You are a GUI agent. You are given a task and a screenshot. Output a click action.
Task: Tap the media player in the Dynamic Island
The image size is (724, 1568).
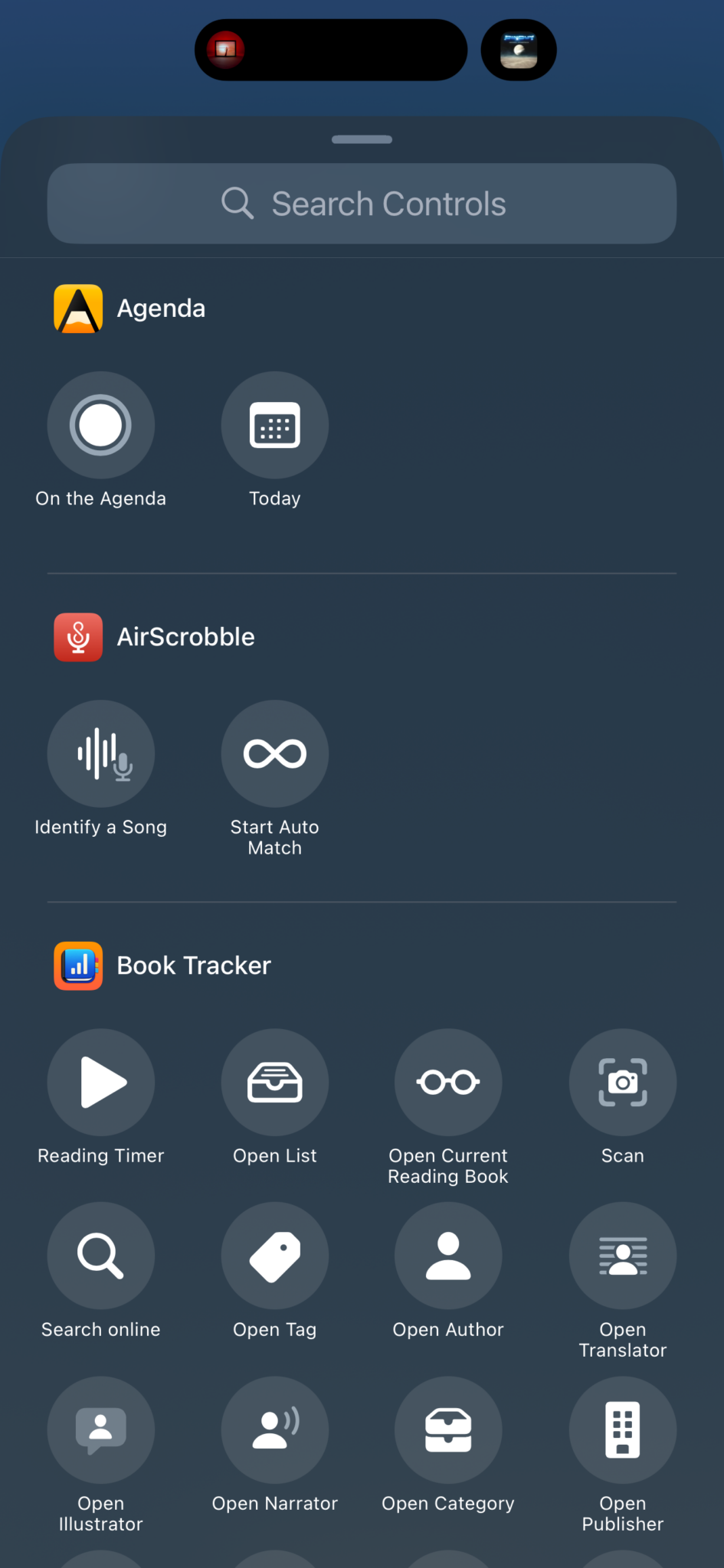[330, 49]
